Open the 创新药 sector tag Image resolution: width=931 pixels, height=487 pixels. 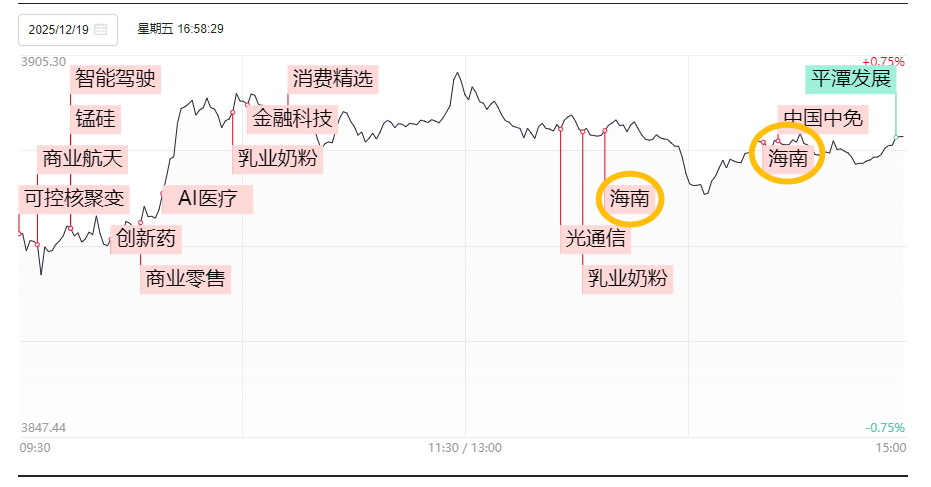(x=146, y=238)
